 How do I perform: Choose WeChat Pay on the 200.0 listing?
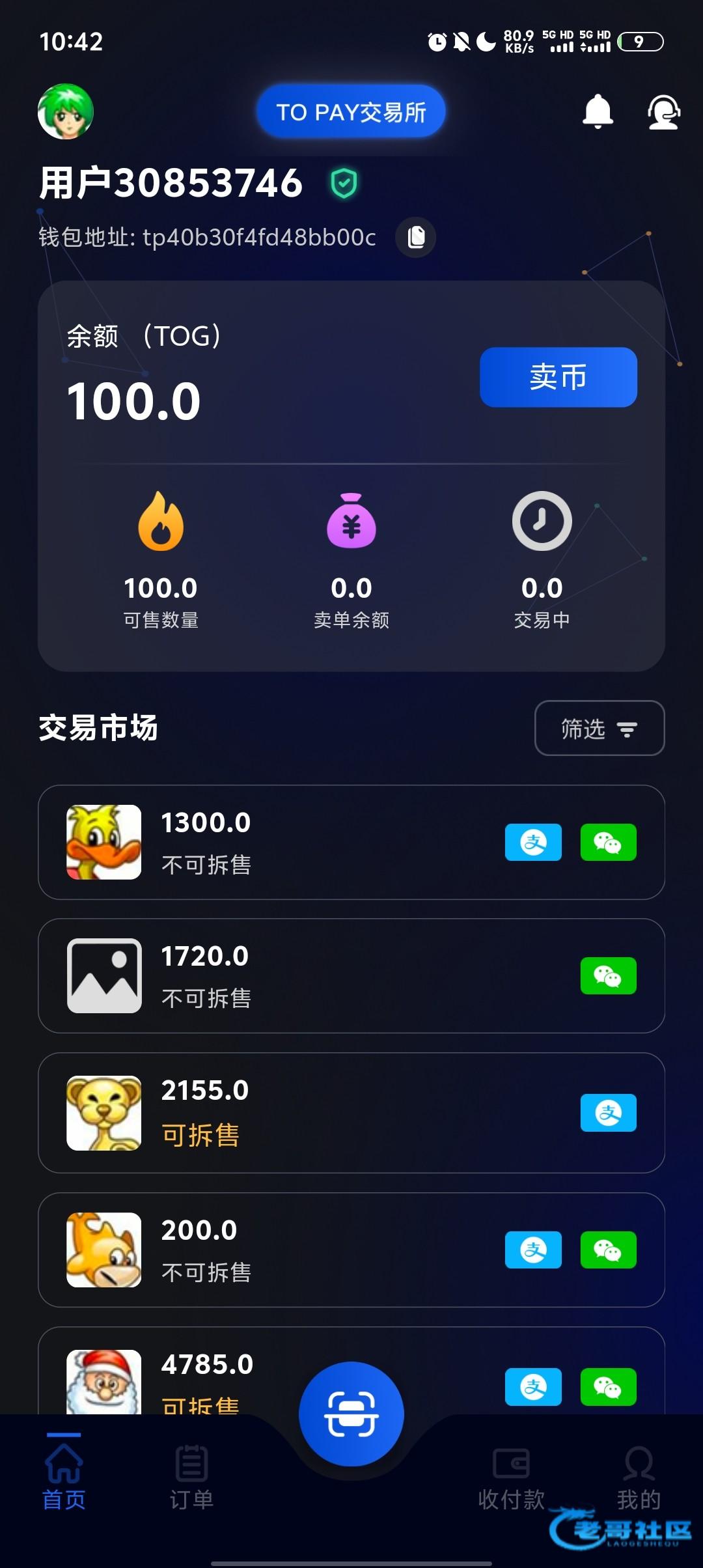(x=608, y=1250)
